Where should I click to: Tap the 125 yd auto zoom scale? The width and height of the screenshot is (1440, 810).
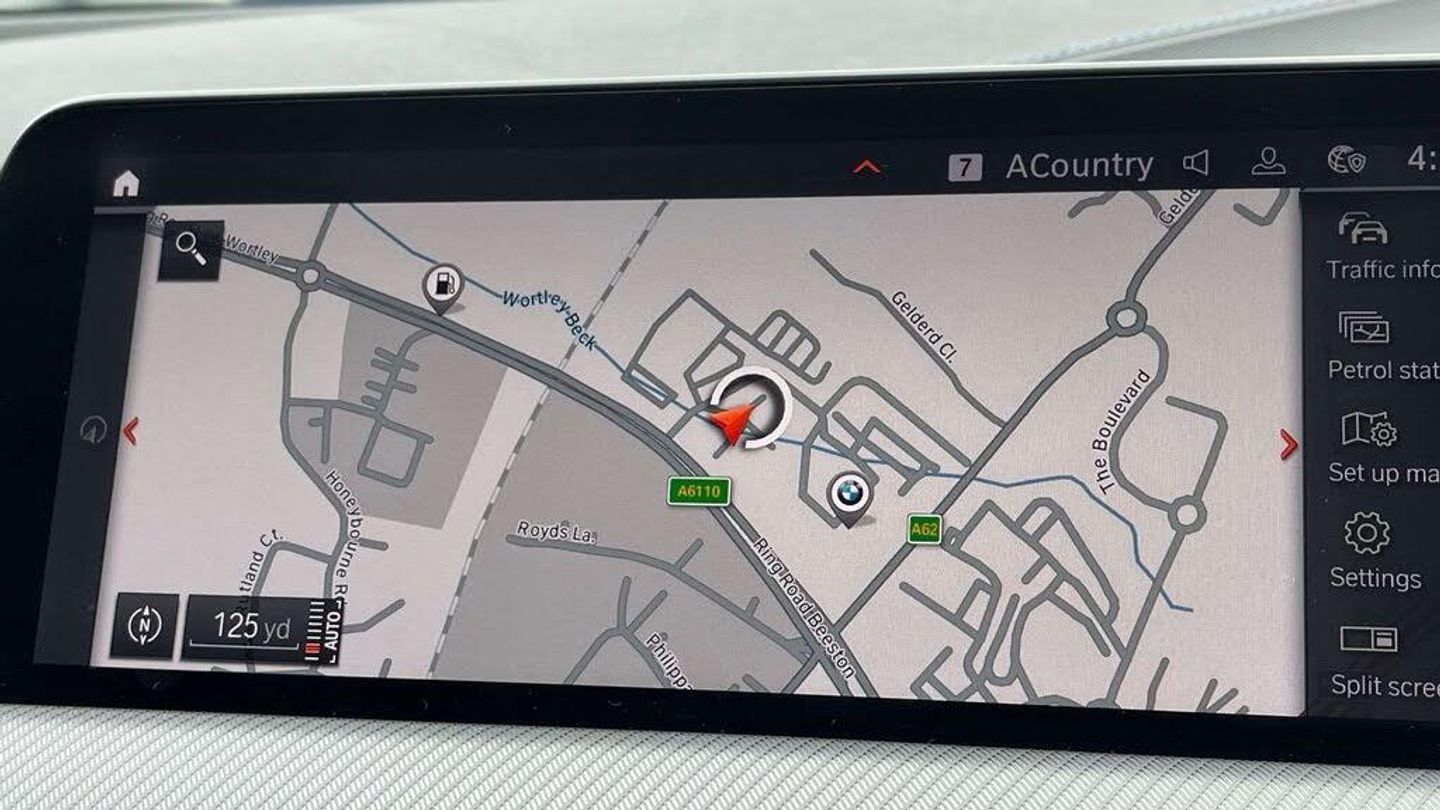pyautogui.click(x=260, y=630)
